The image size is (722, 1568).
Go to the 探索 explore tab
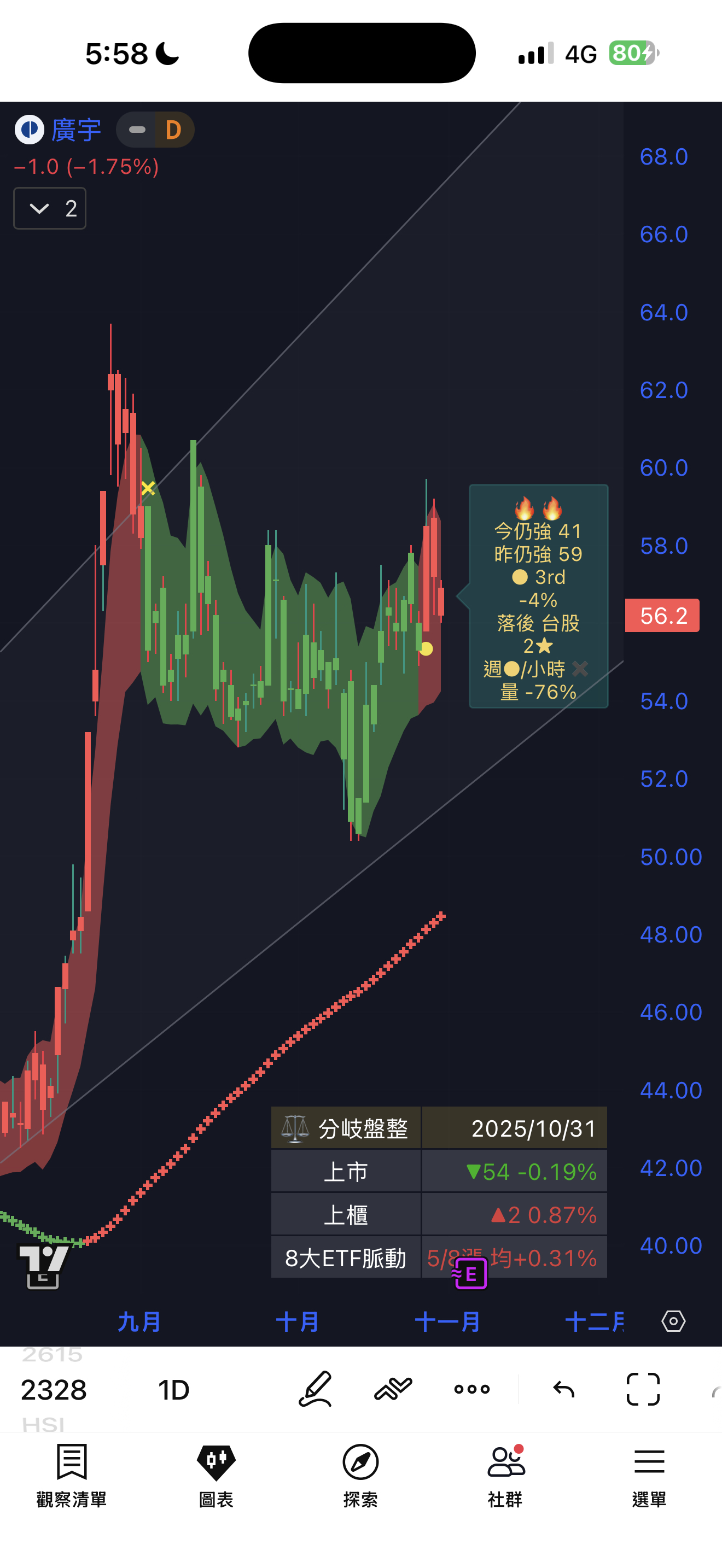point(360,1473)
